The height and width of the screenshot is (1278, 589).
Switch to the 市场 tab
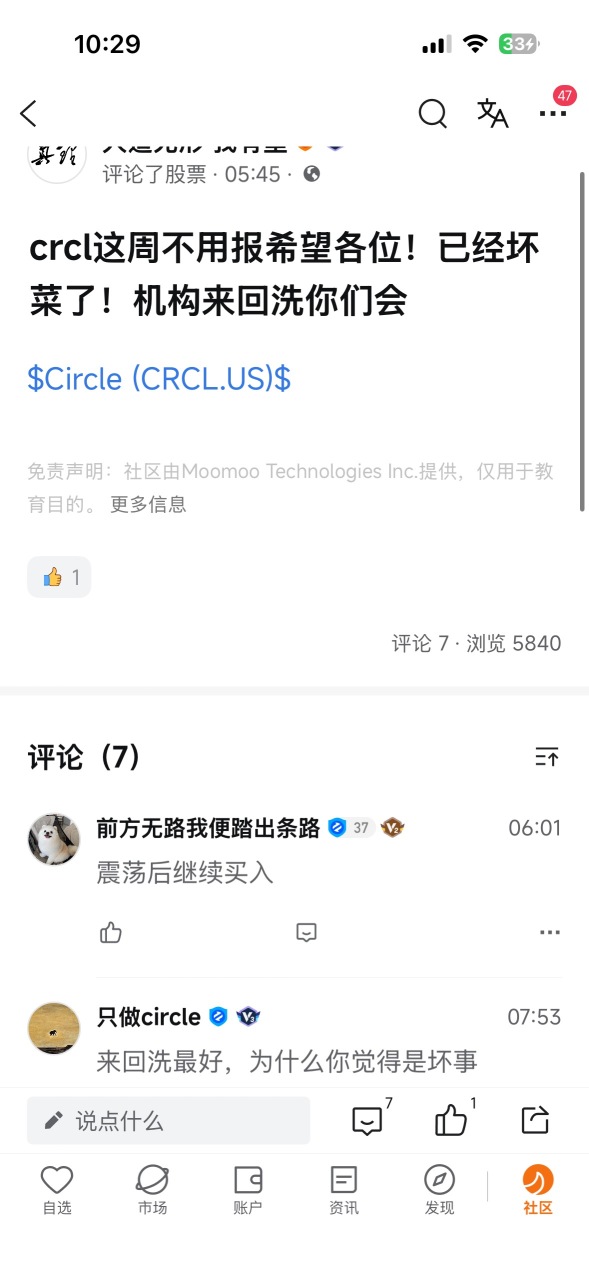pos(152,1190)
